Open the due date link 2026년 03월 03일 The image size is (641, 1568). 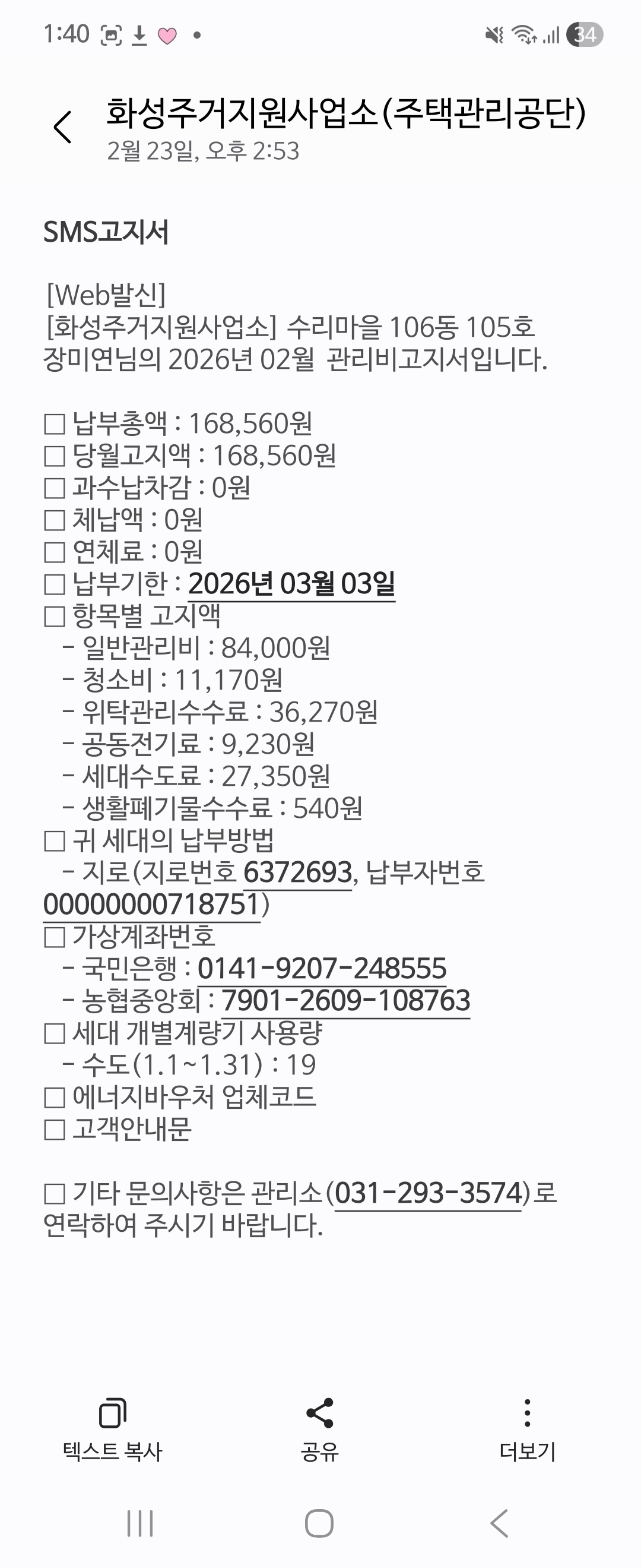[291, 584]
